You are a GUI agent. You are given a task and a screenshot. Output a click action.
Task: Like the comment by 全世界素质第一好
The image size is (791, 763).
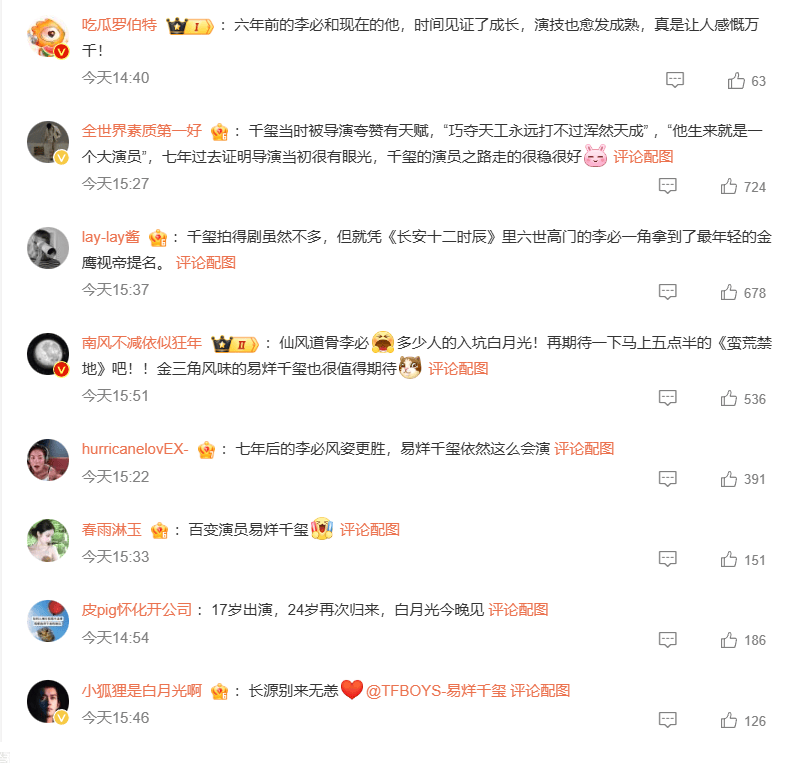coord(729,186)
